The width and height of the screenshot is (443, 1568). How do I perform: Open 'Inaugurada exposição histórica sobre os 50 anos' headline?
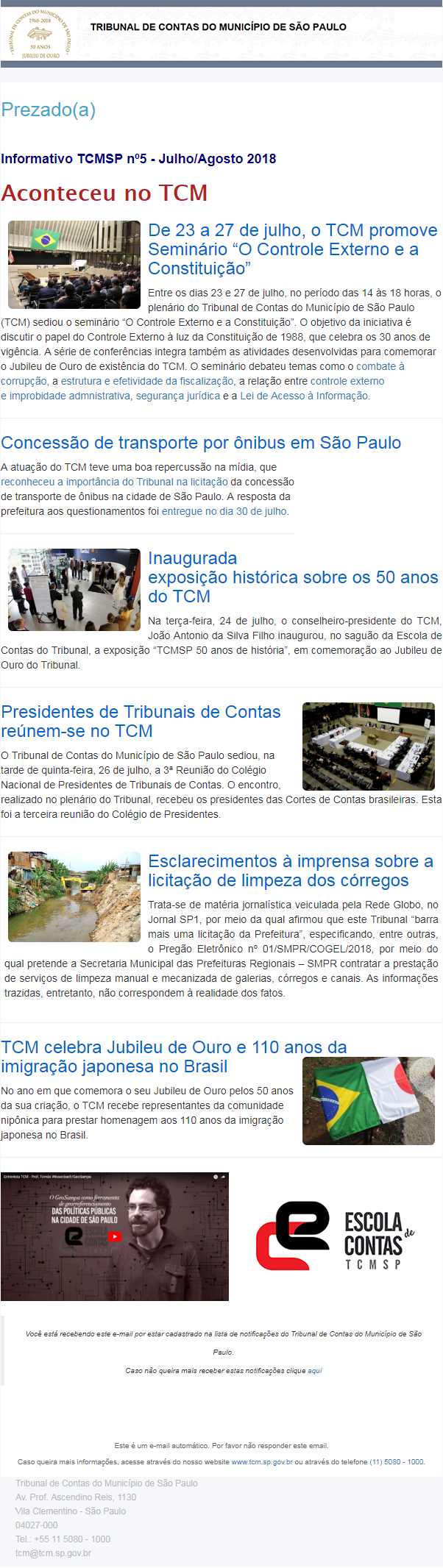click(x=292, y=577)
